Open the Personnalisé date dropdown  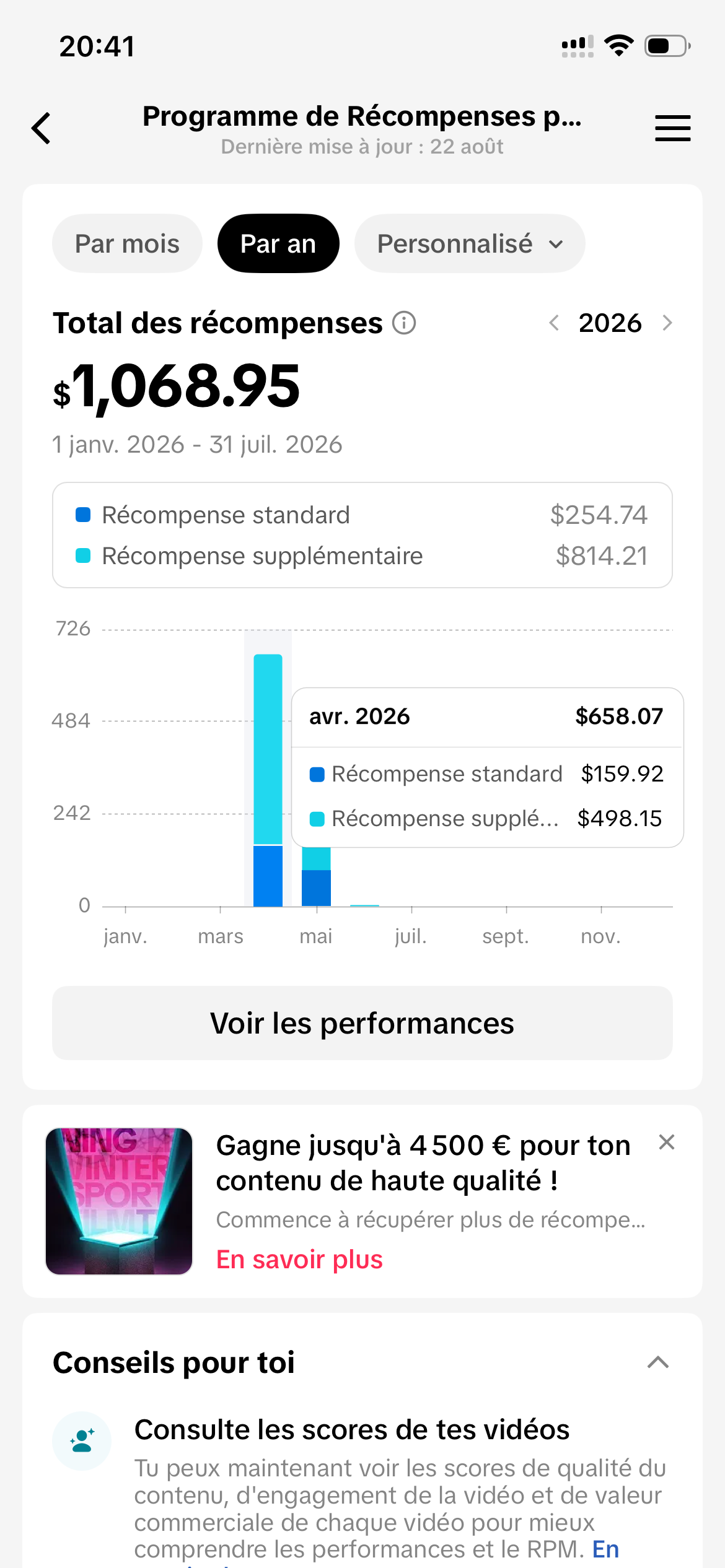pyautogui.click(x=470, y=243)
